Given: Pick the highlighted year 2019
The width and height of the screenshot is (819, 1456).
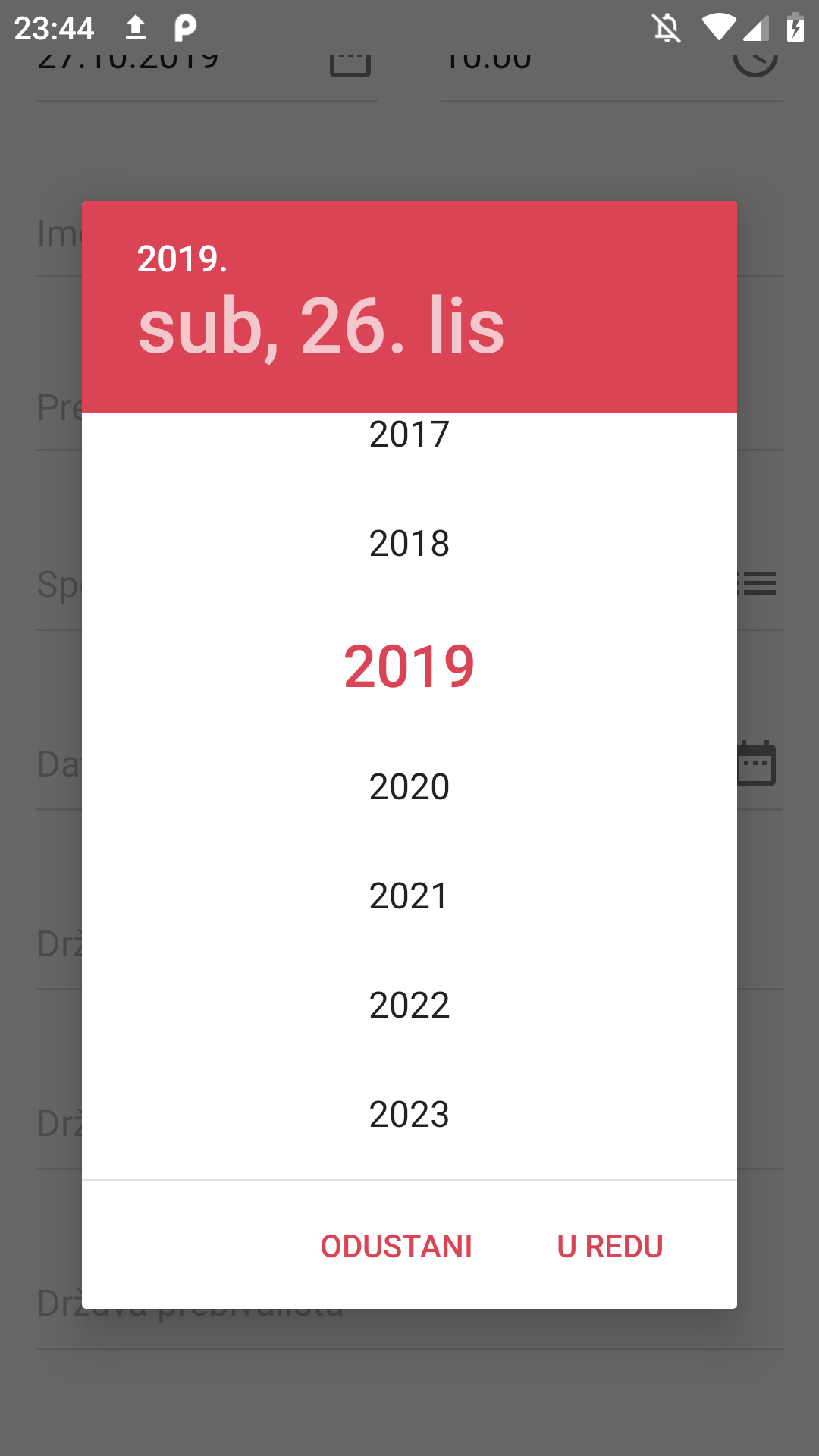Looking at the screenshot, I should tap(409, 666).
